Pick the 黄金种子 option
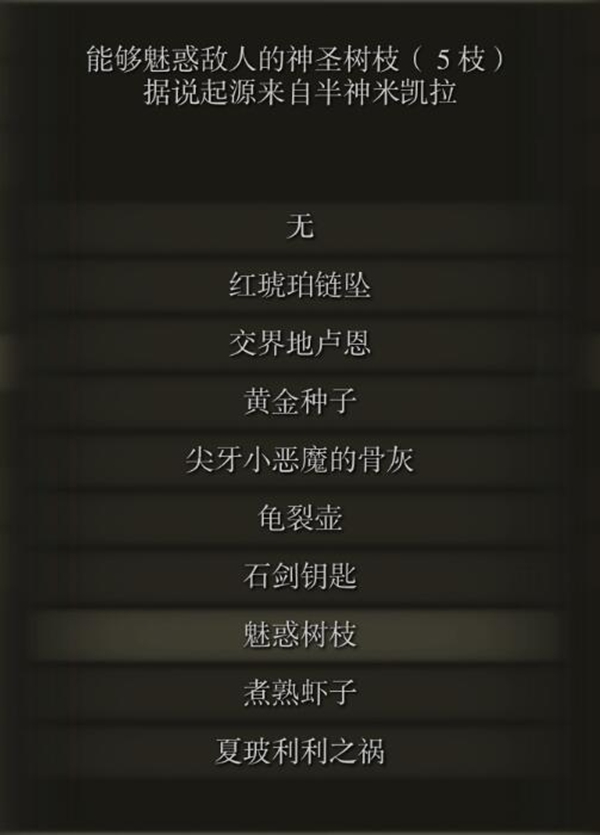The width and height of the screenshot is (600, 835). [x=300, y=402]
